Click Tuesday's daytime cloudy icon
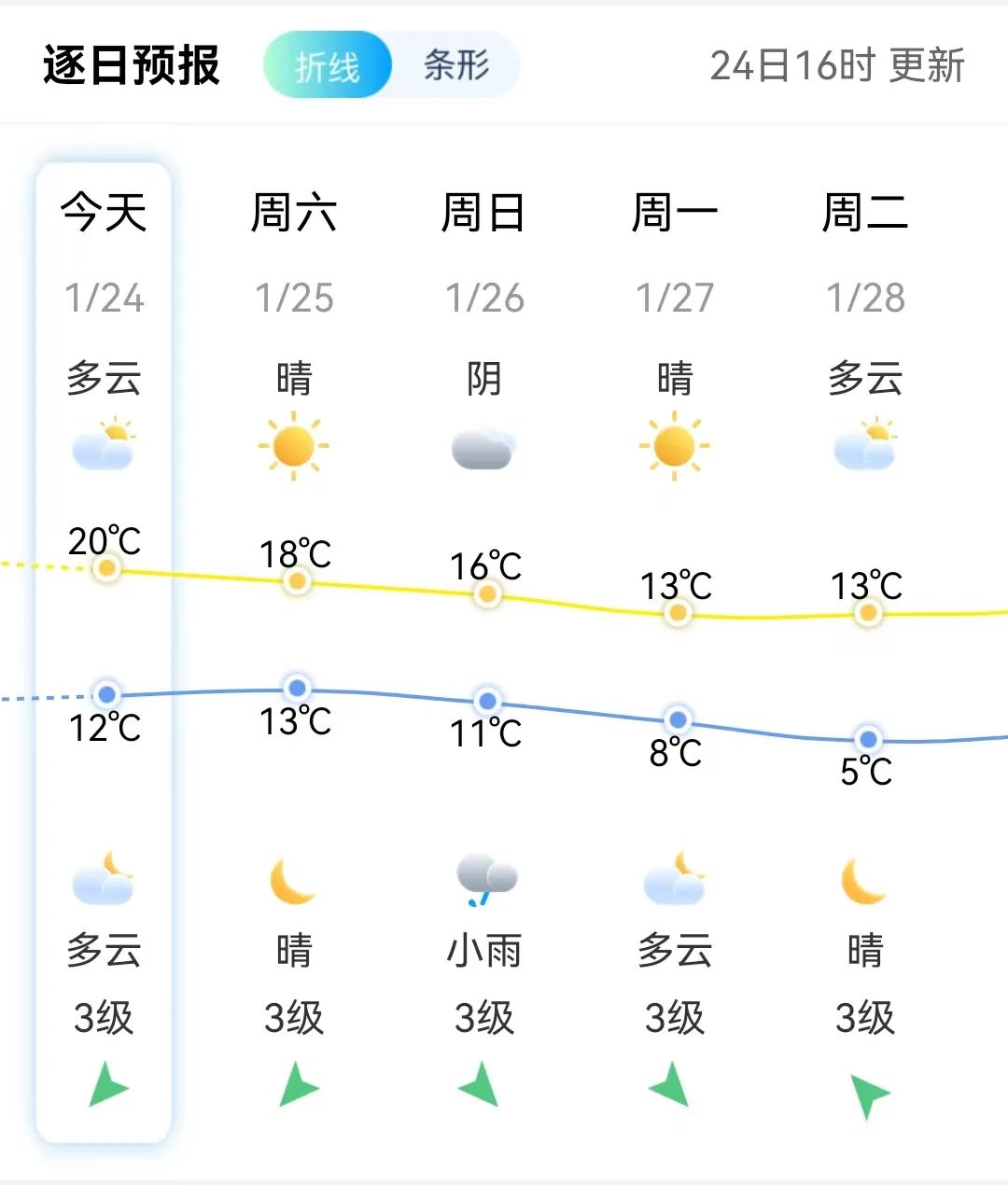 pos(866,445)
